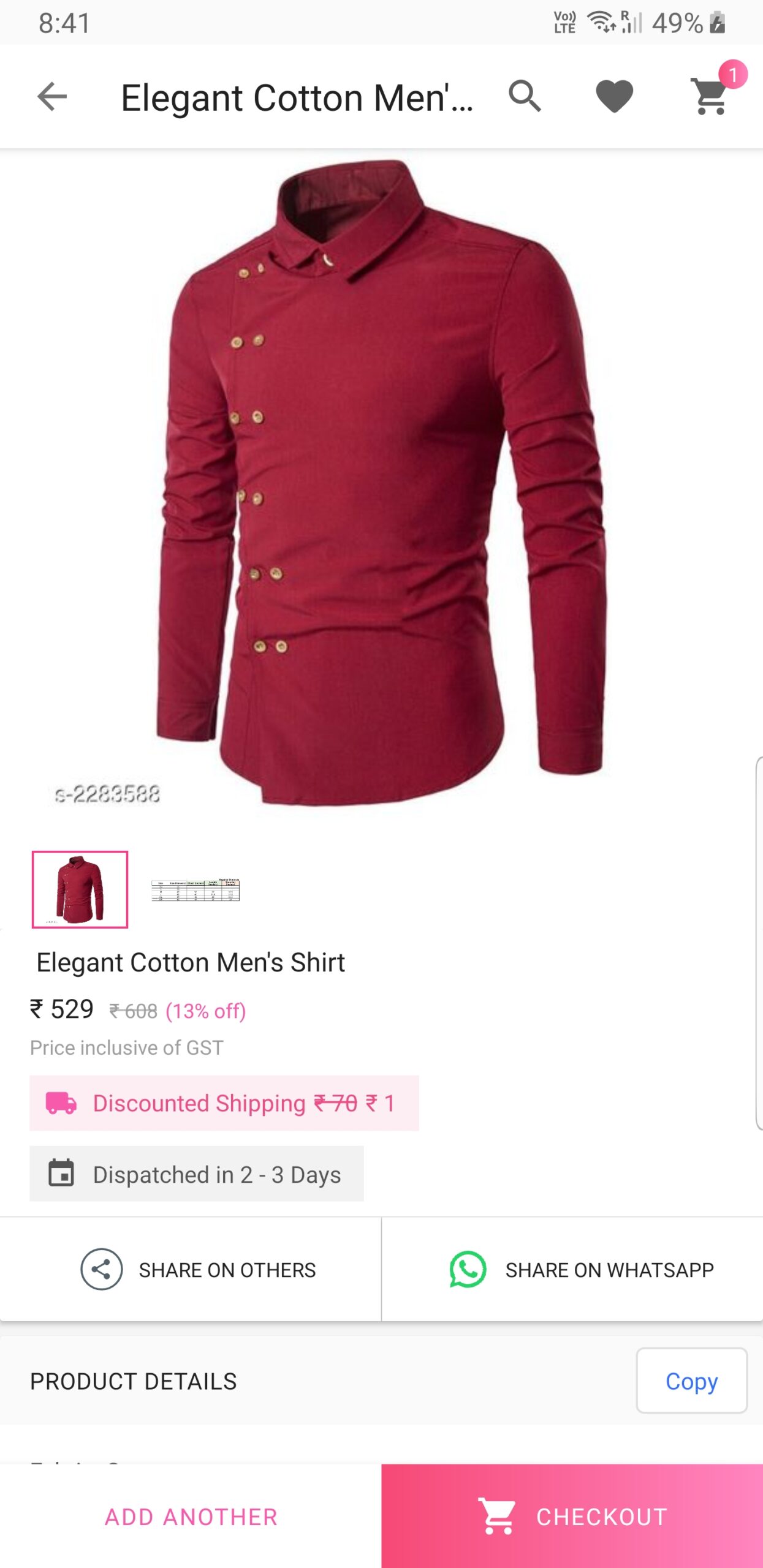Show the size chart thumbnail image

[x=195, y=889]
